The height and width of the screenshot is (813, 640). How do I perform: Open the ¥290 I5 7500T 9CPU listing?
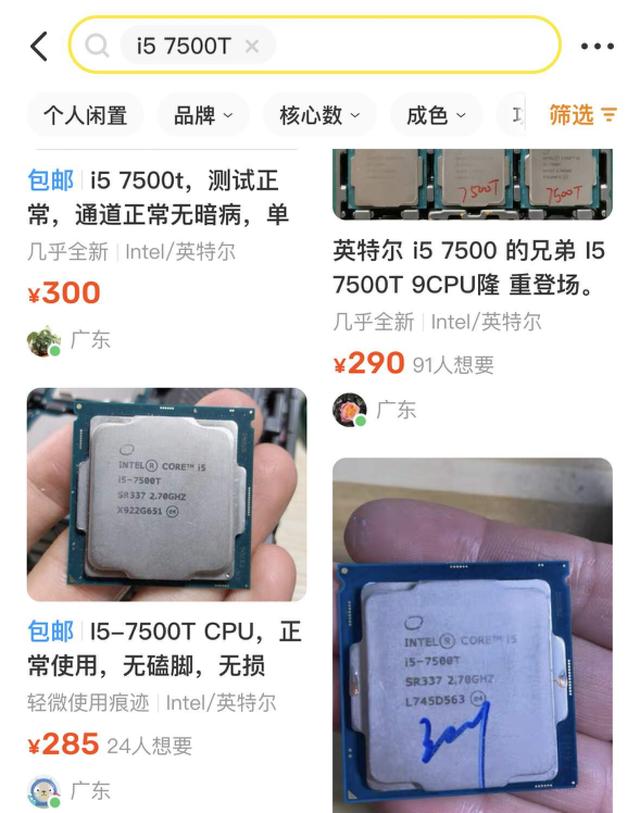tap(470, 267)
